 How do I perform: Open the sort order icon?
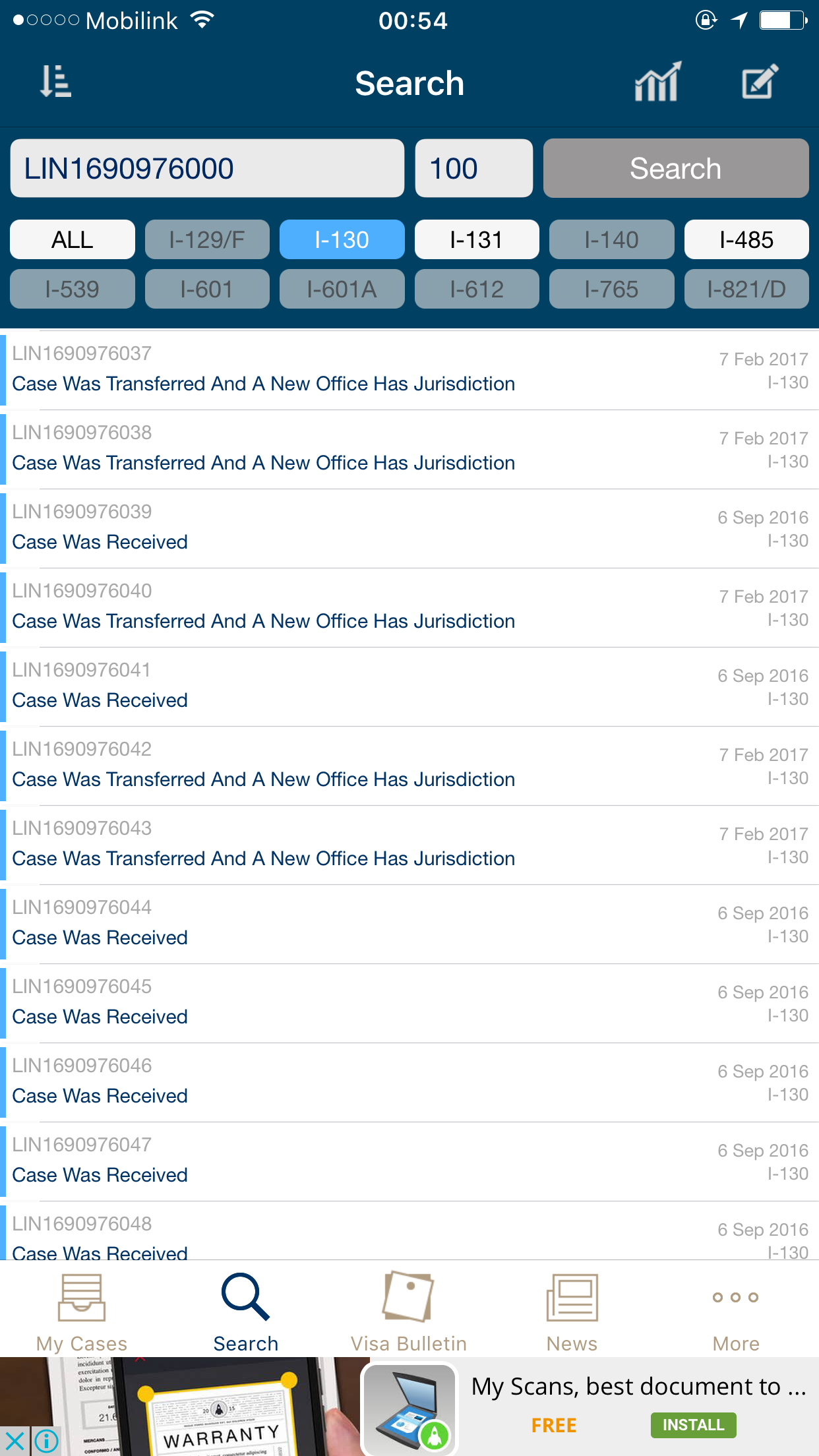click(x=55, y=82)
